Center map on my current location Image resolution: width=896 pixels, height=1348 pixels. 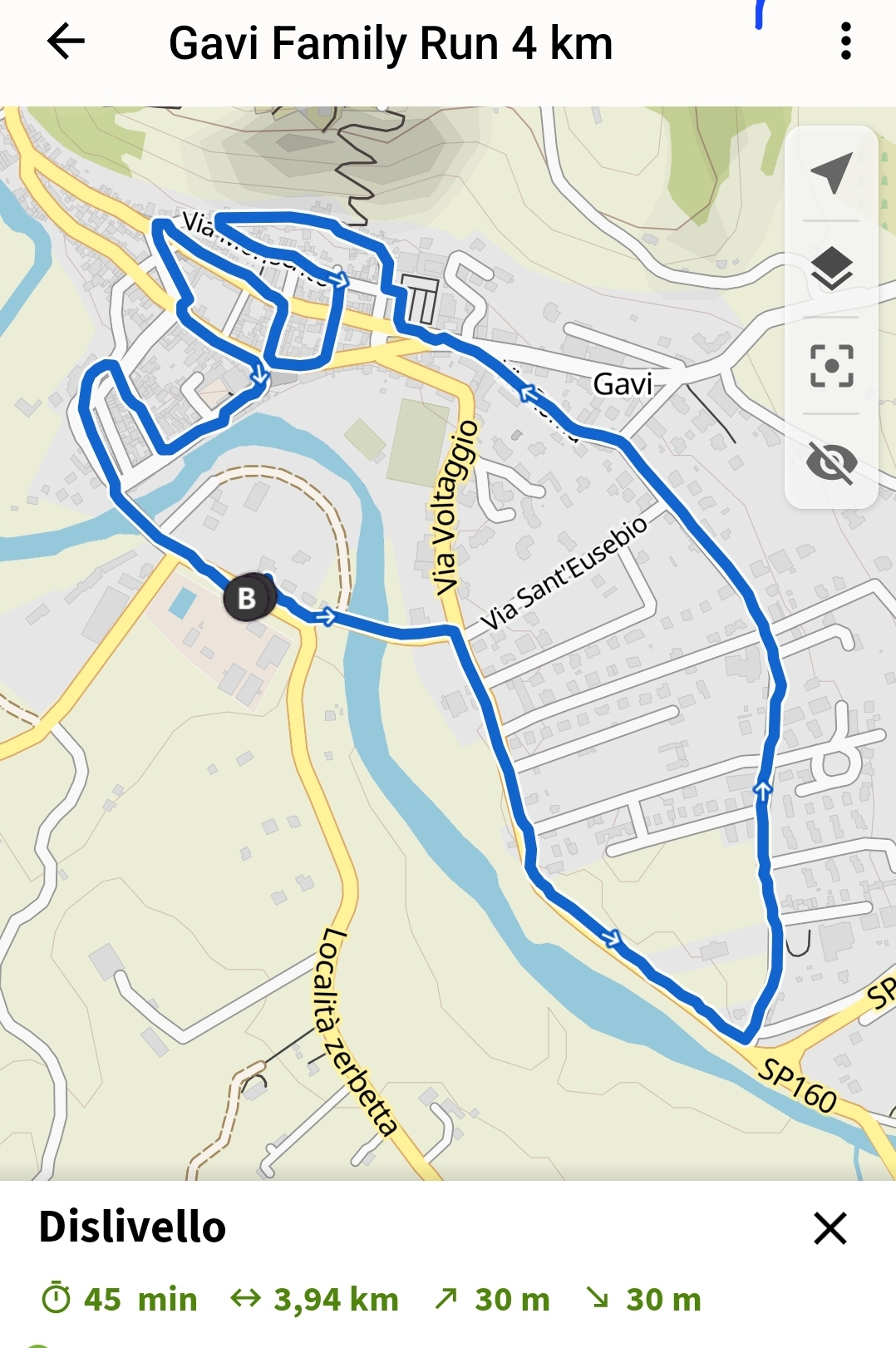coord(831,173)
